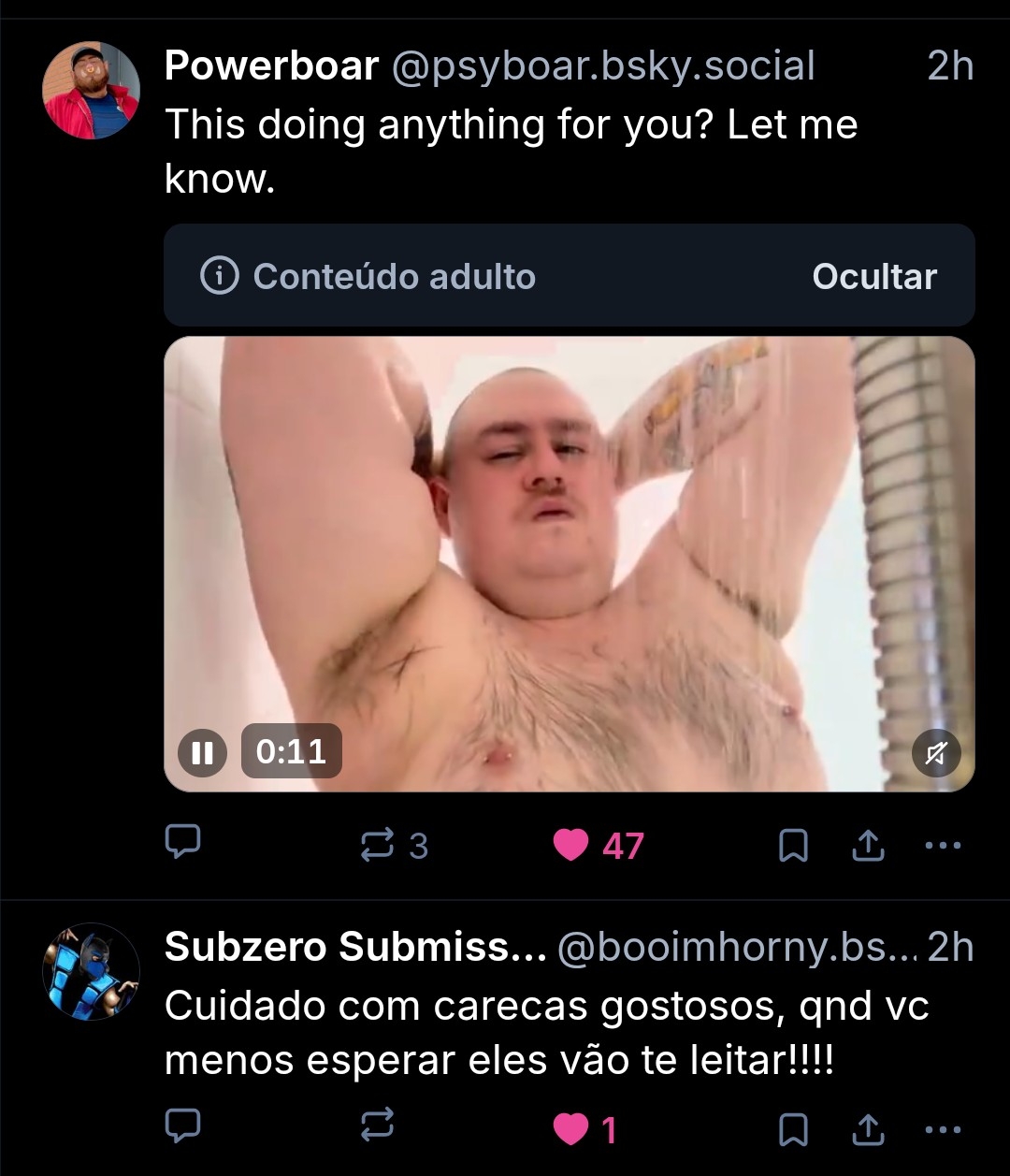1010x1176 pixels.
Task: Open more options on Subzero Submiss's post
Action: pyautogui.click(x=943, y=1130)
